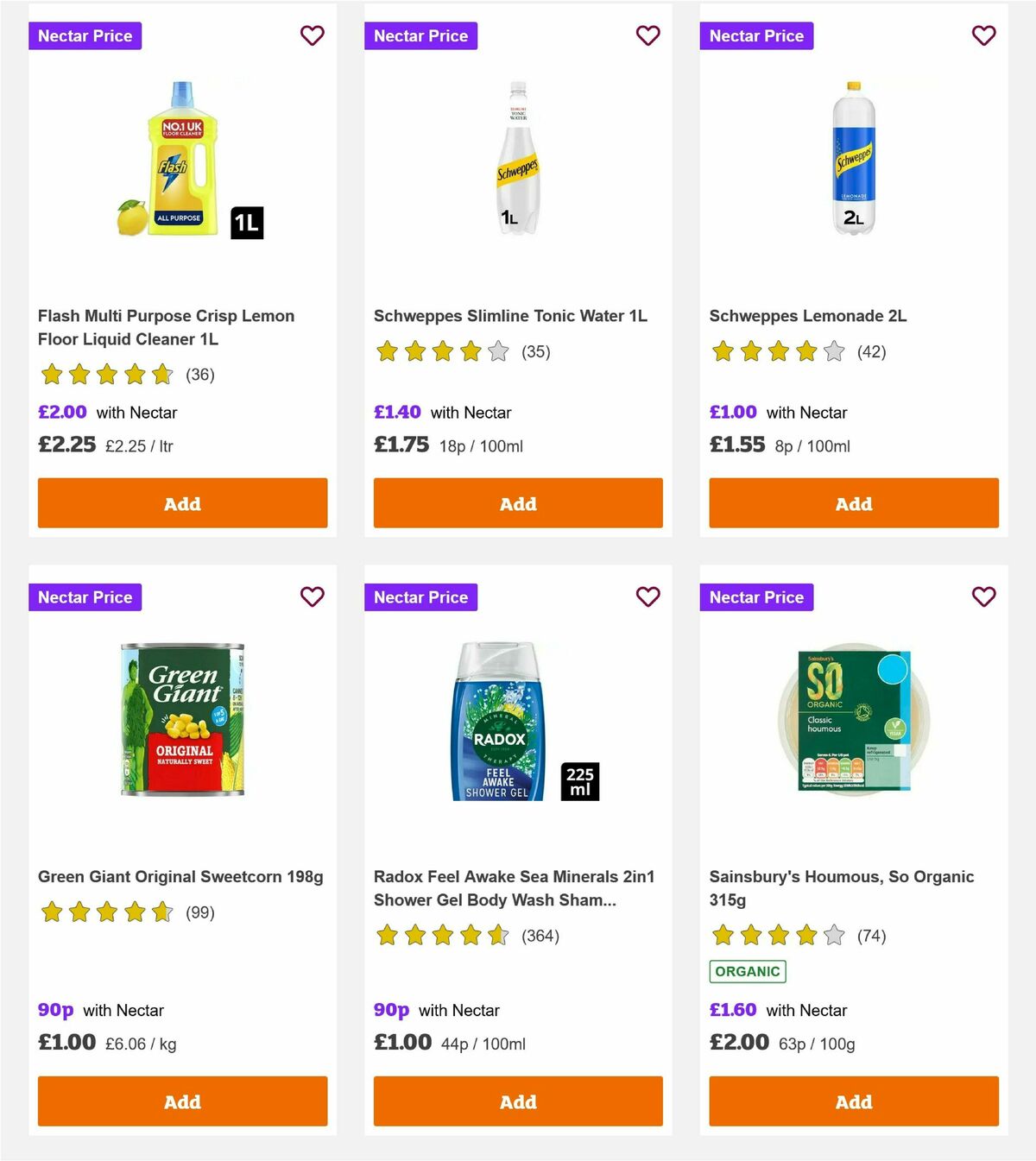Favourite the Radox Feel Awake Shower Gel
Image resolution: width=1036 pixels, height=1161 pixels.
(x=647, y=596)
